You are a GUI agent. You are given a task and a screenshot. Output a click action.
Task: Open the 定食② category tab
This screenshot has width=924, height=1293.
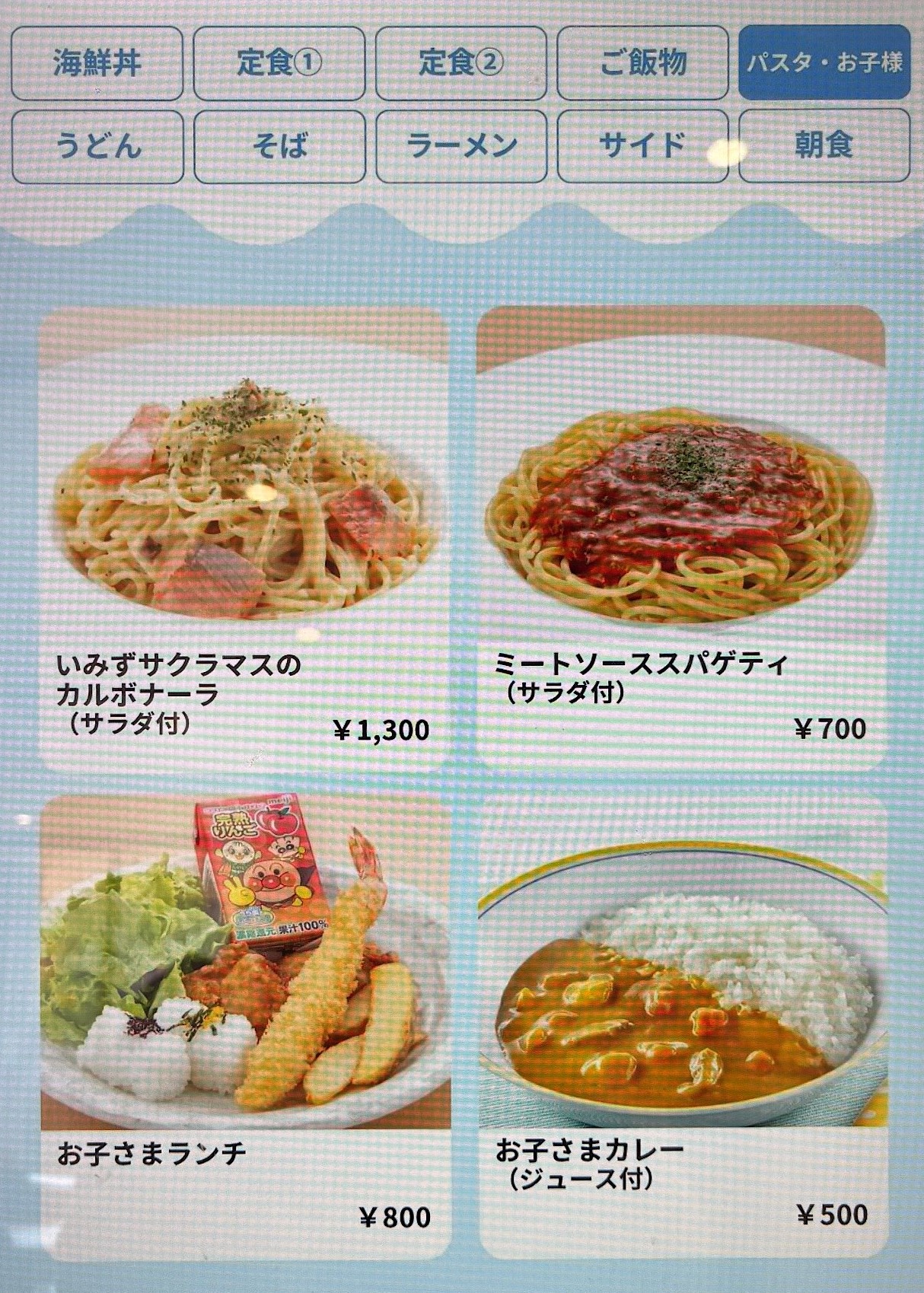tap(460, 63)
